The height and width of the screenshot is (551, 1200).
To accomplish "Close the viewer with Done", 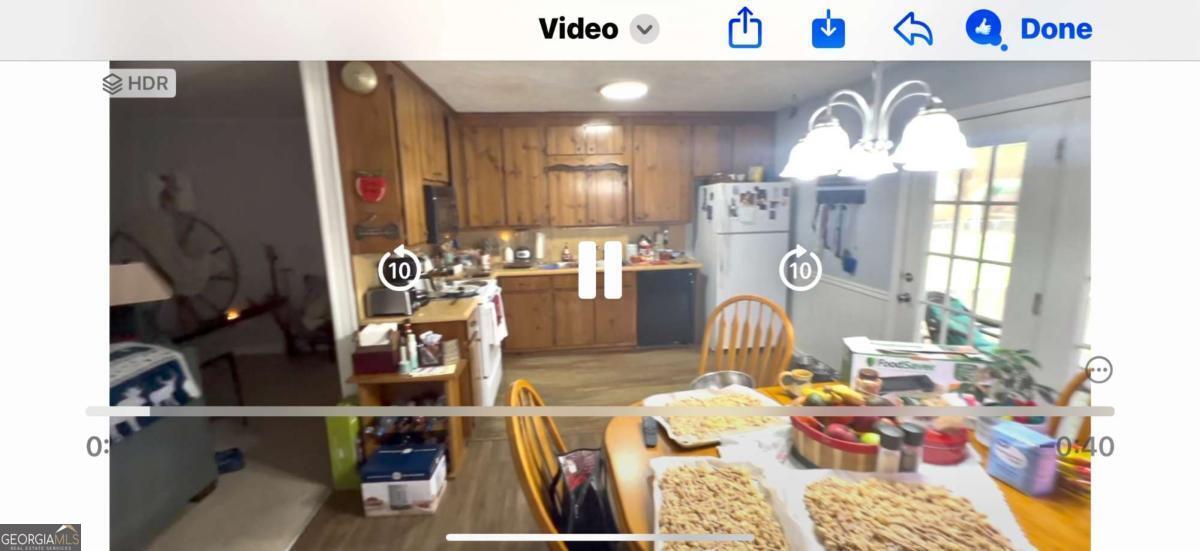I will [x=1056, y=29].
